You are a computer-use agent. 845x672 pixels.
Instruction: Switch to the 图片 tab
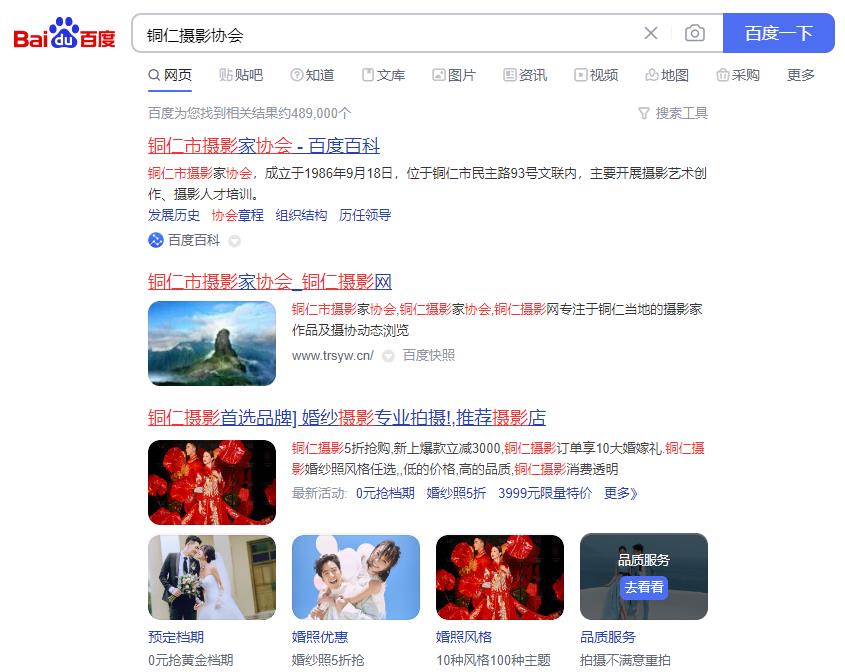click(454, 75)
